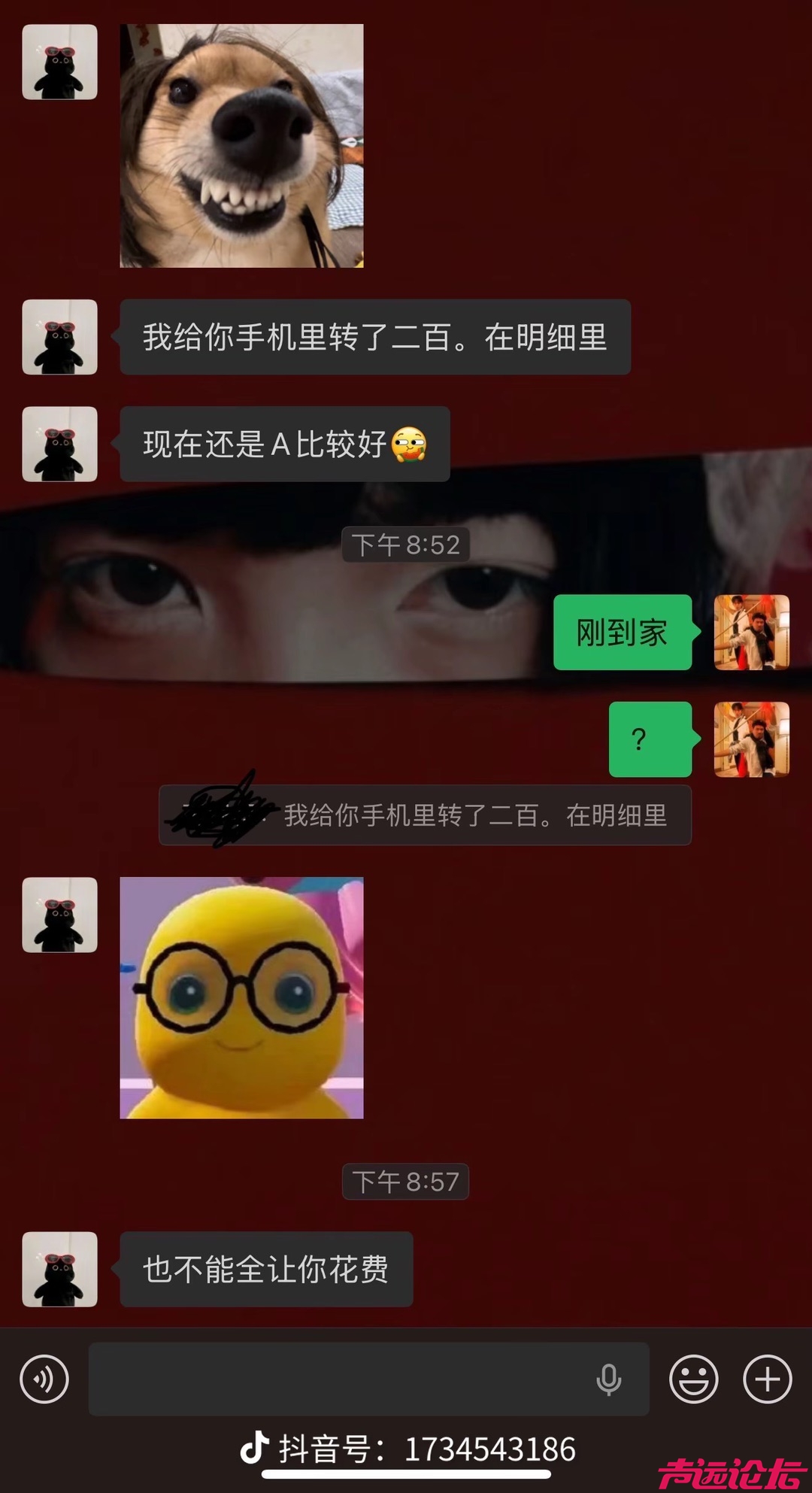Open contact avatar beside 也不能全让你花费
This screenshot has height=1493, width=812.
60,1269
